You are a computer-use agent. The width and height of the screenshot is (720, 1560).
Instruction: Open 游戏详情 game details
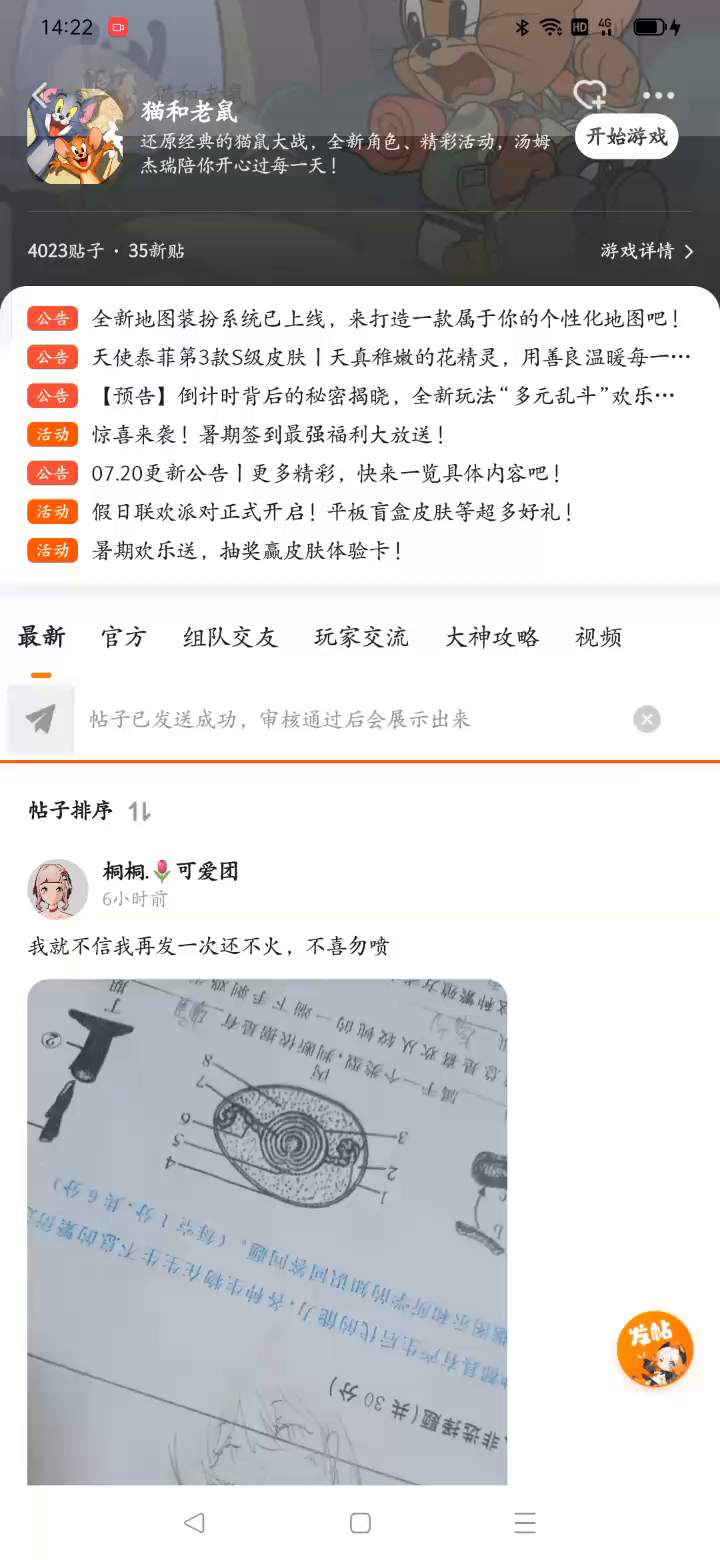point(646,251)
